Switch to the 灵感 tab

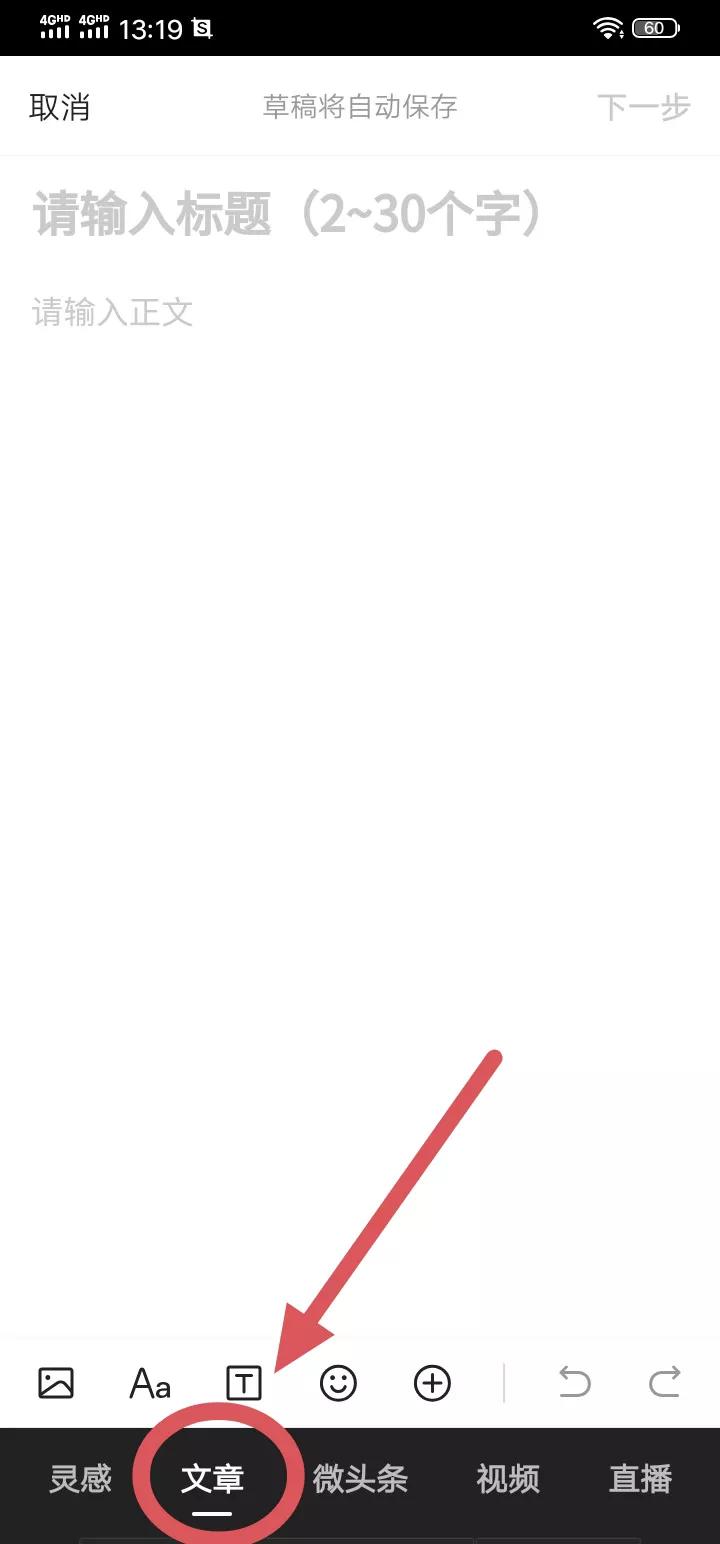80,1478
